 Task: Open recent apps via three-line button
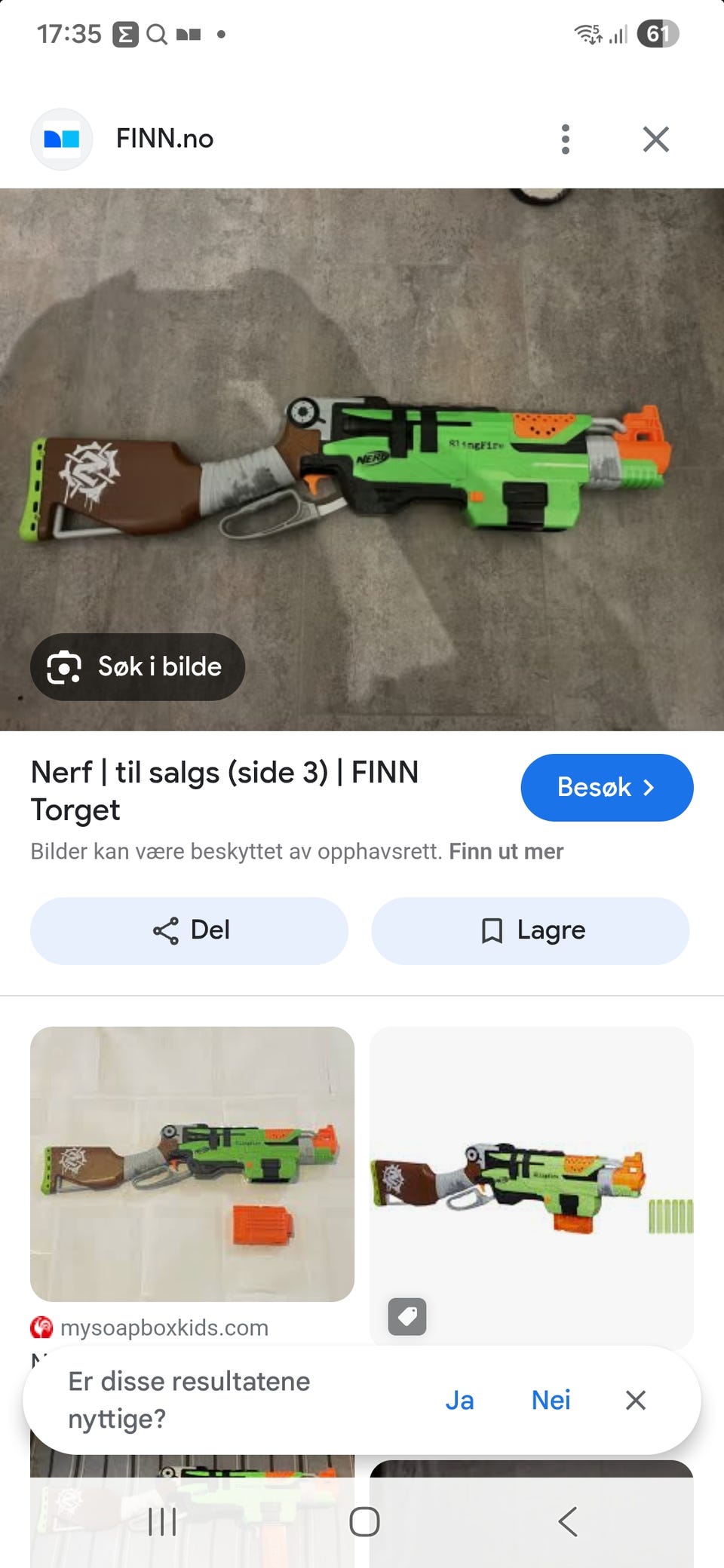coord(161,1521)
